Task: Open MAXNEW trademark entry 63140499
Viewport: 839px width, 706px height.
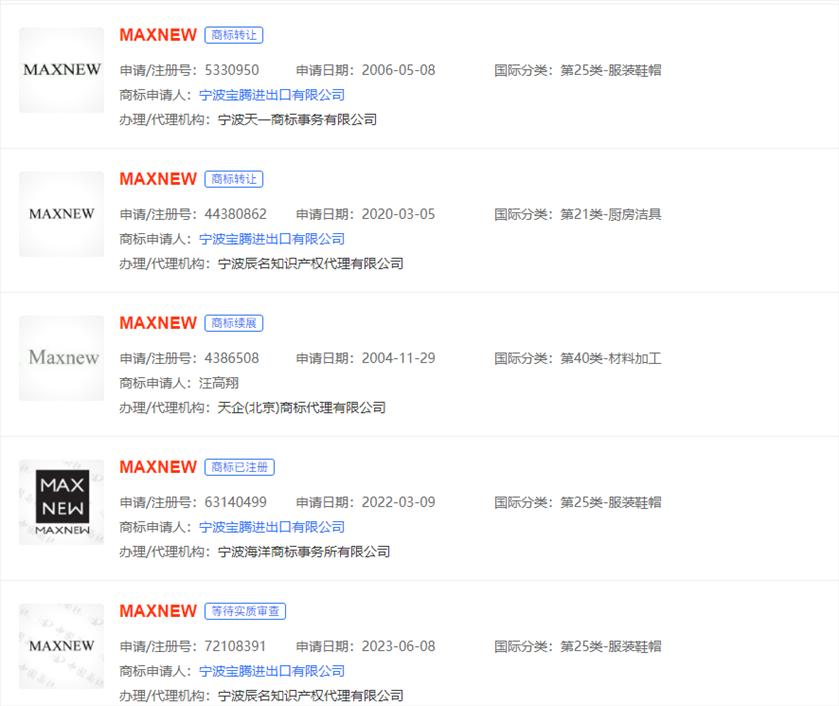Action: (158, 467)
